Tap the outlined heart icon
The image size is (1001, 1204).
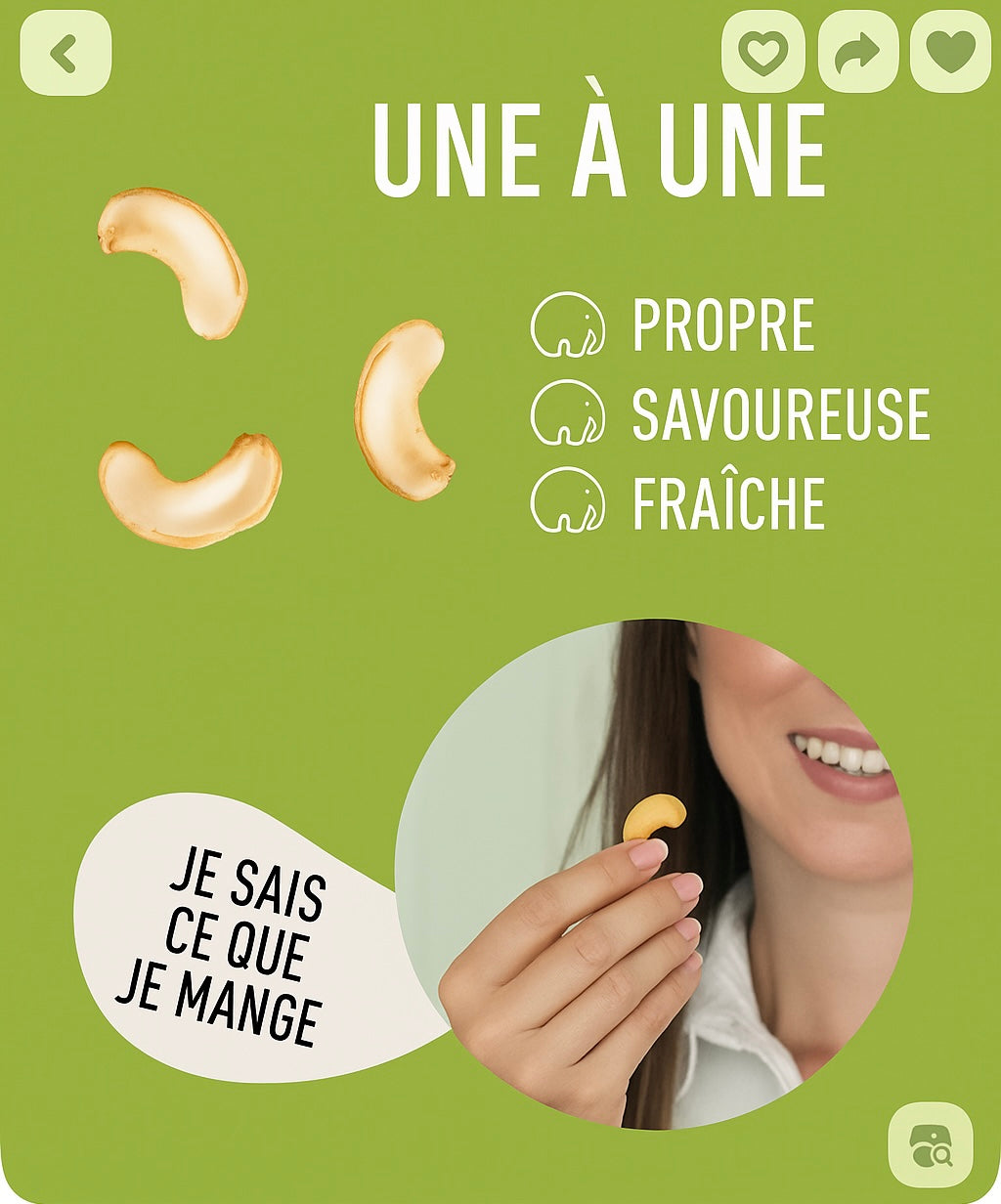tap(762, 52)
